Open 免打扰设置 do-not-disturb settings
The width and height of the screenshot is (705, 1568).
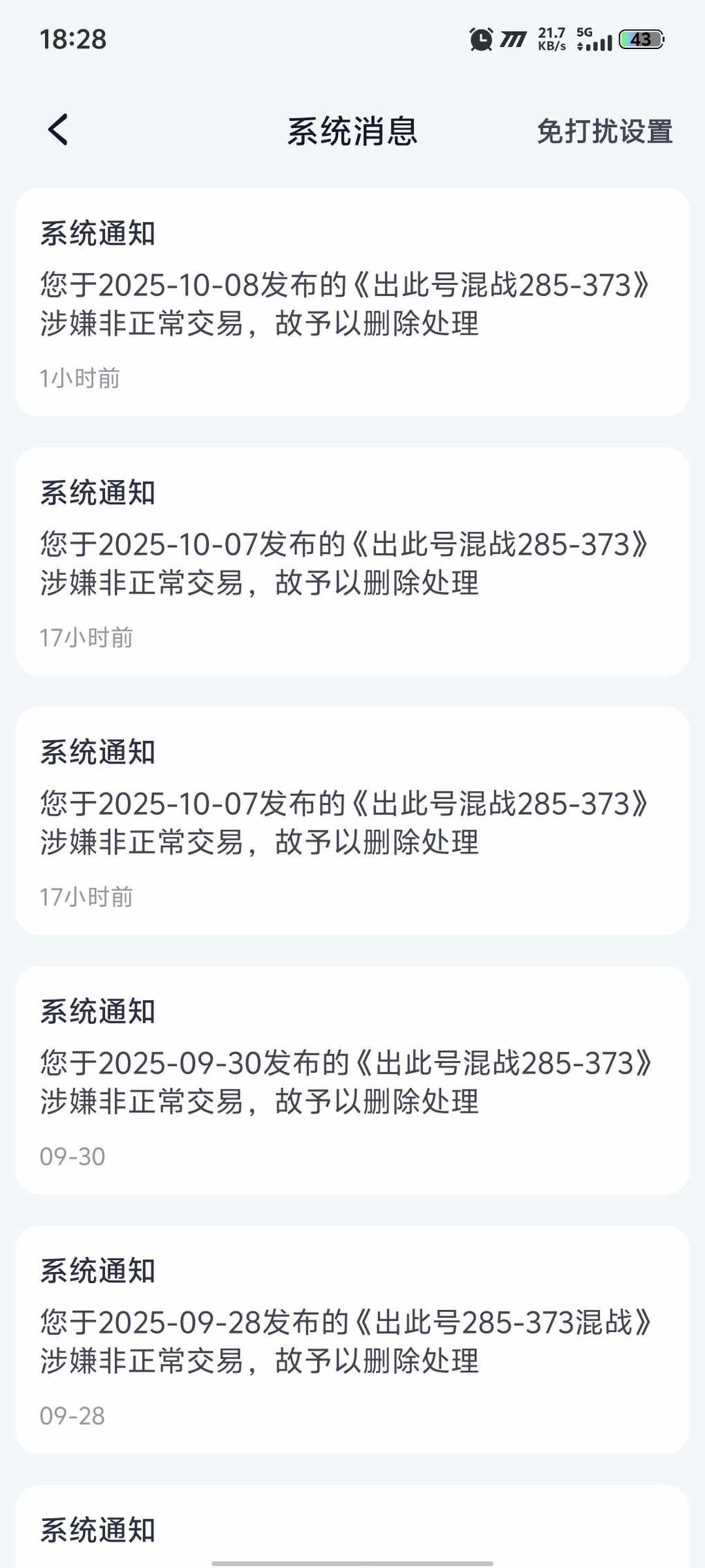[x=604, y=131]
